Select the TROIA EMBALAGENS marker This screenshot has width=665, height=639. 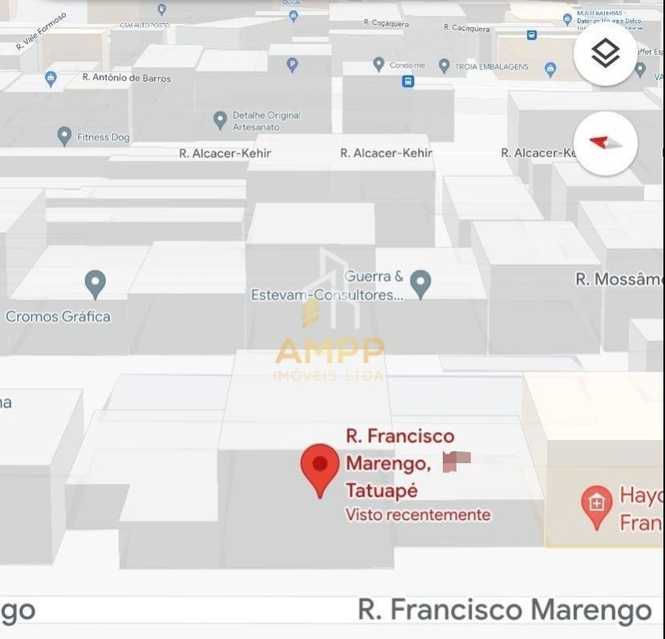[x=444, y=66]
